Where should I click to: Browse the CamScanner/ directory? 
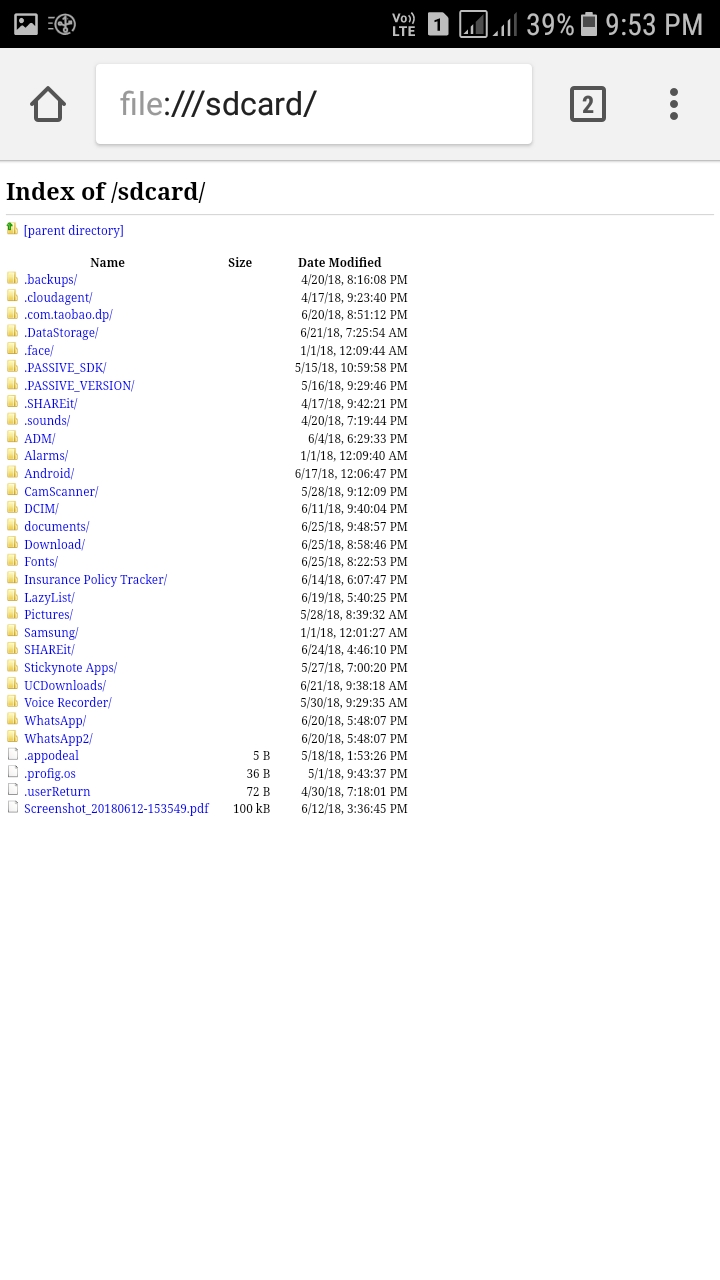(61, 492)
